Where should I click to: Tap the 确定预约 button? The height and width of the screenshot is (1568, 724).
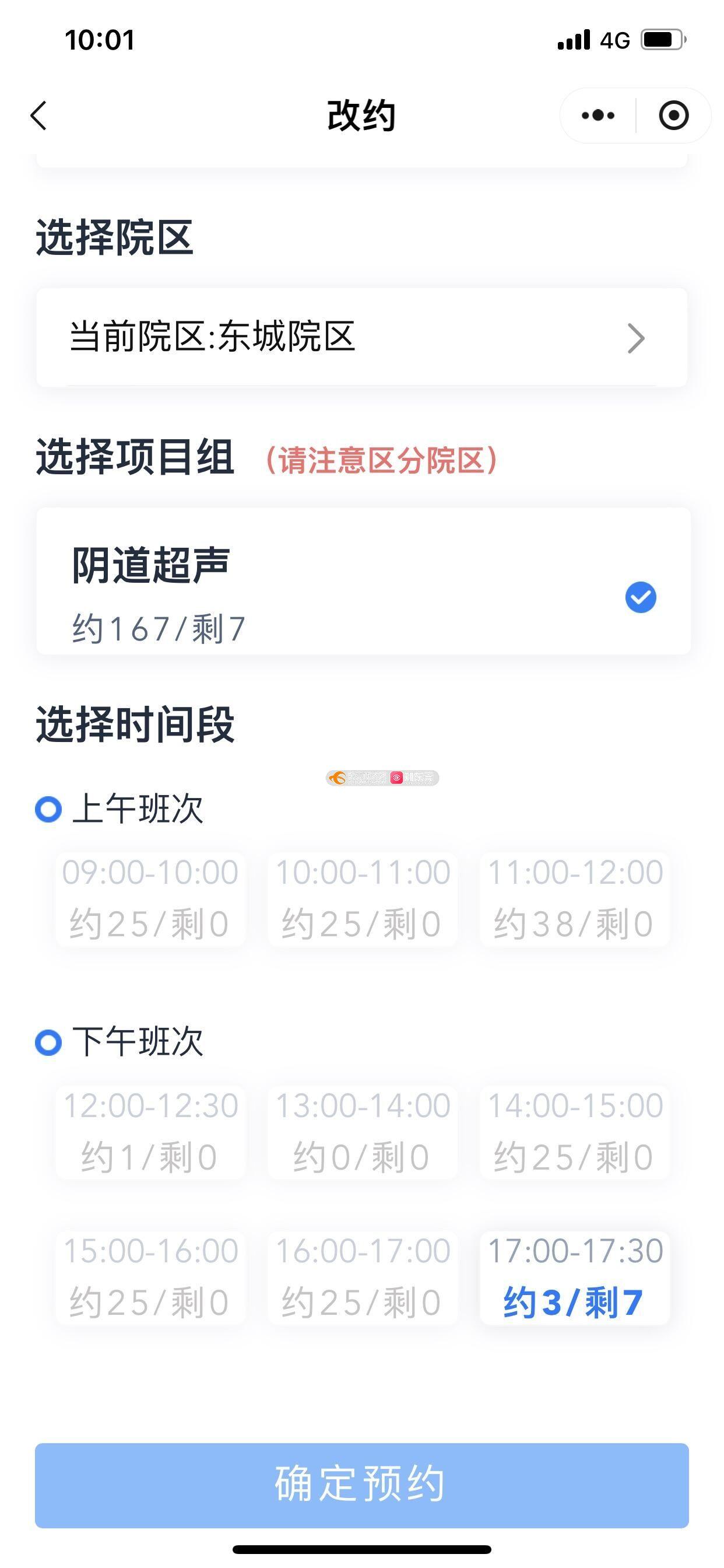click(361, 1485)
